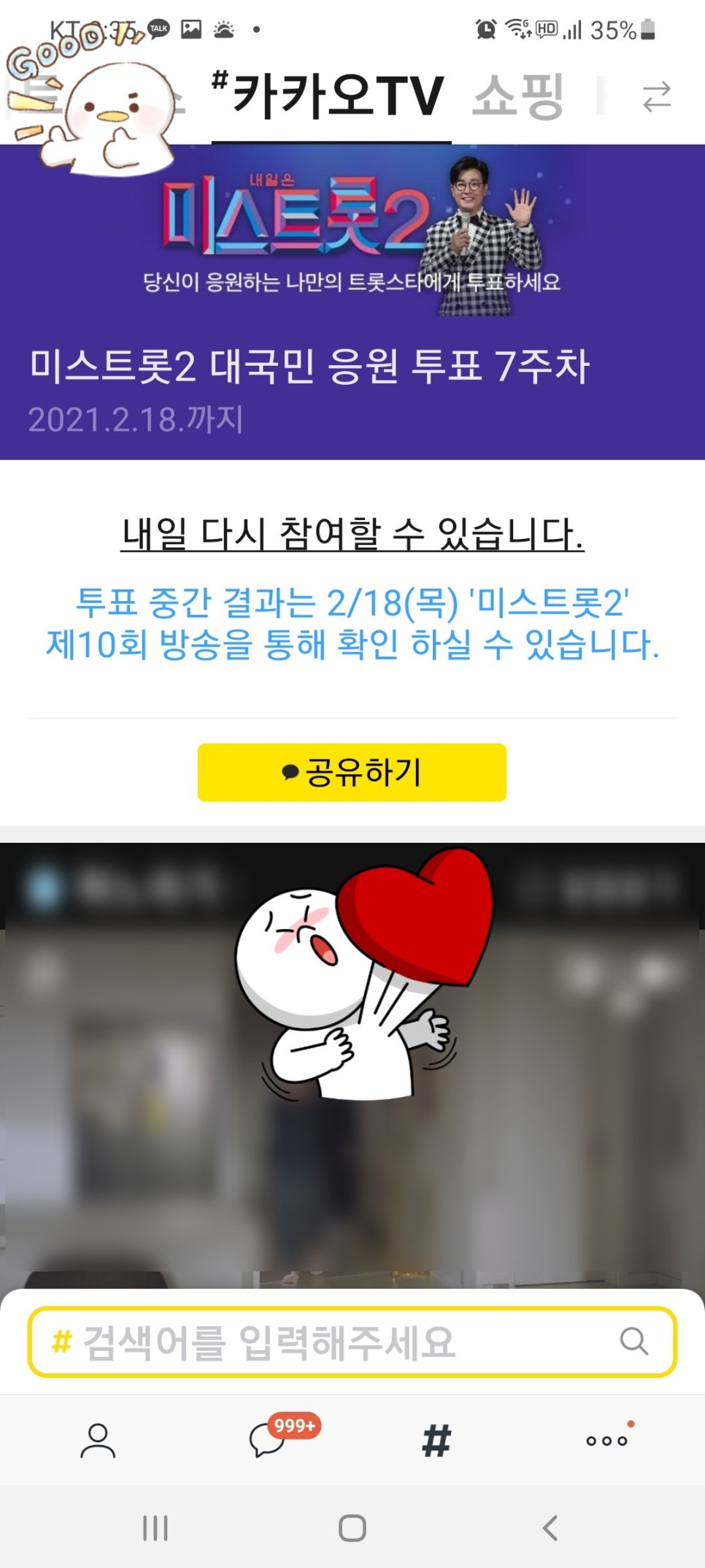Viewport: 705px width, 1568px height.
Task: Select the # hashtag tab
Action: coord(436,1441)
